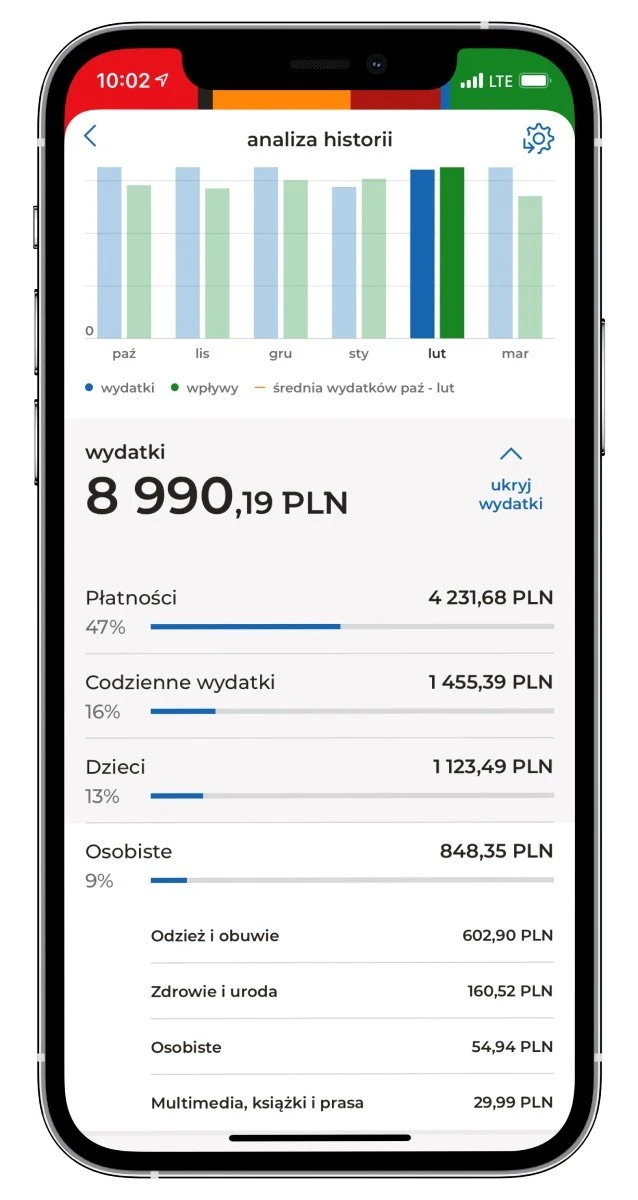Open the Odzież i obuwie subcategory

click(x=351, y=936)
